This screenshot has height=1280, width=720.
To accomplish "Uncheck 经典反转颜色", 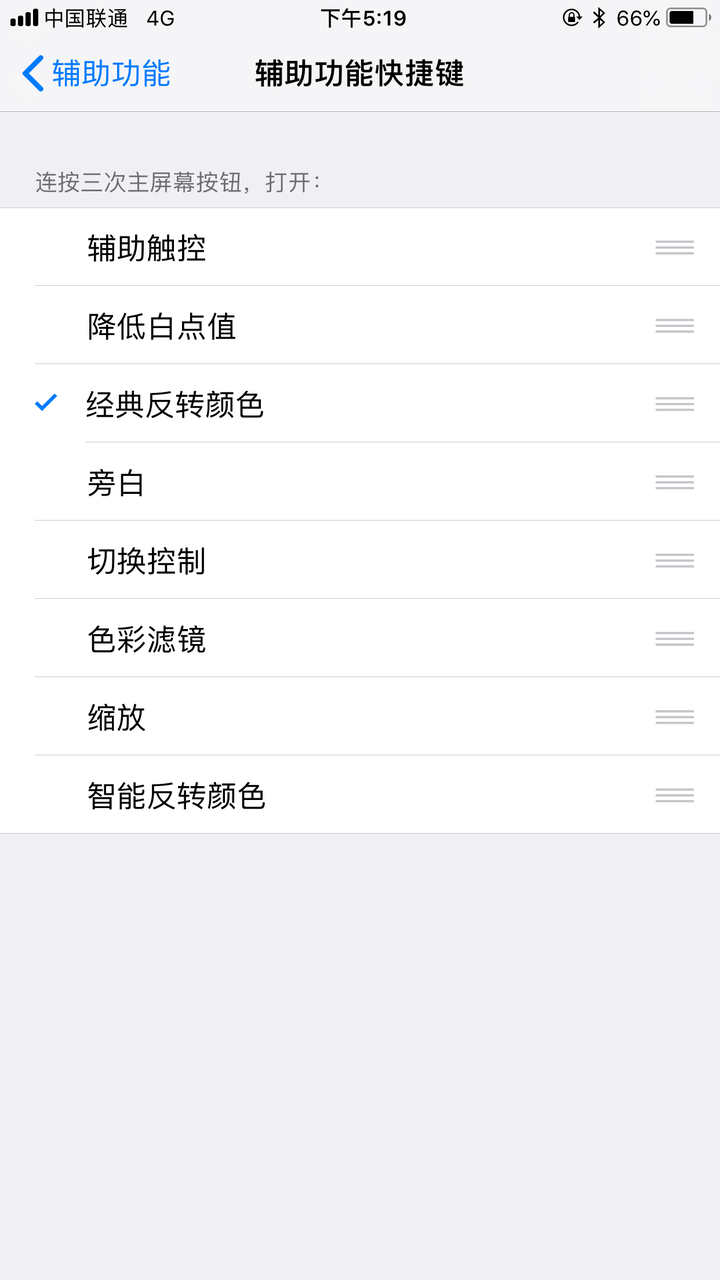I will click(x=360, y=403).
